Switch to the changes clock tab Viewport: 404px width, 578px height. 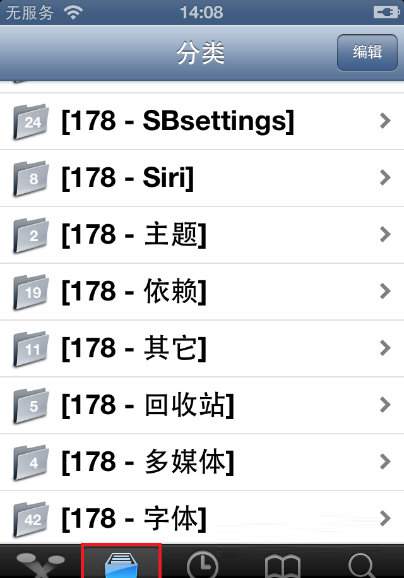[x=202, y=562]
